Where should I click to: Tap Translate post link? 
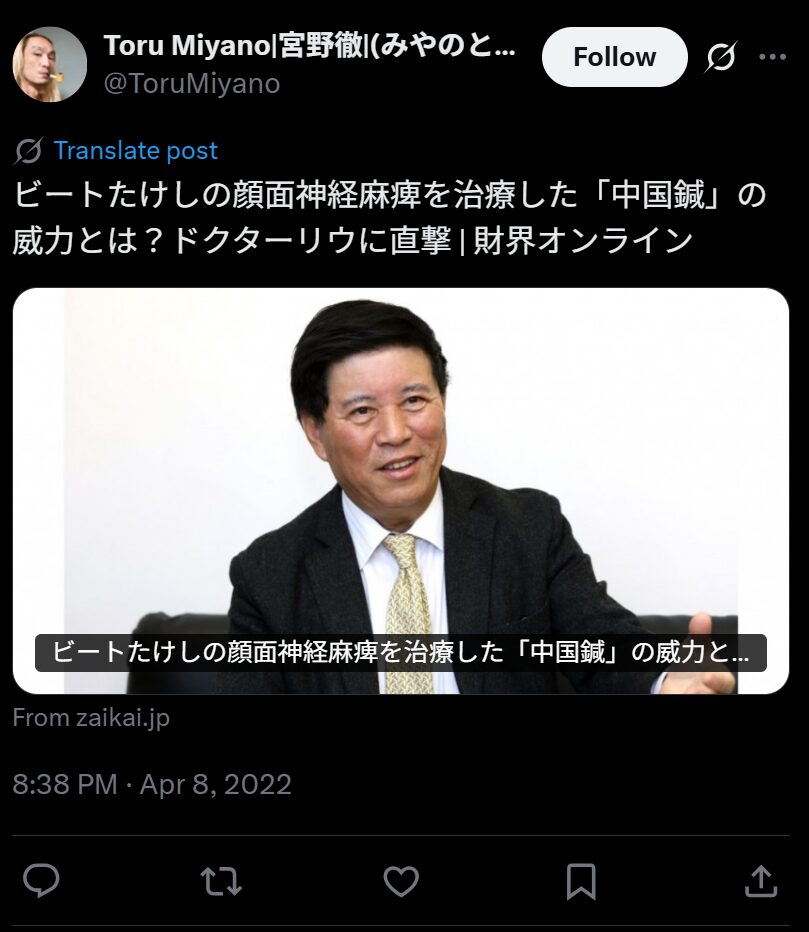pos(135,151)
